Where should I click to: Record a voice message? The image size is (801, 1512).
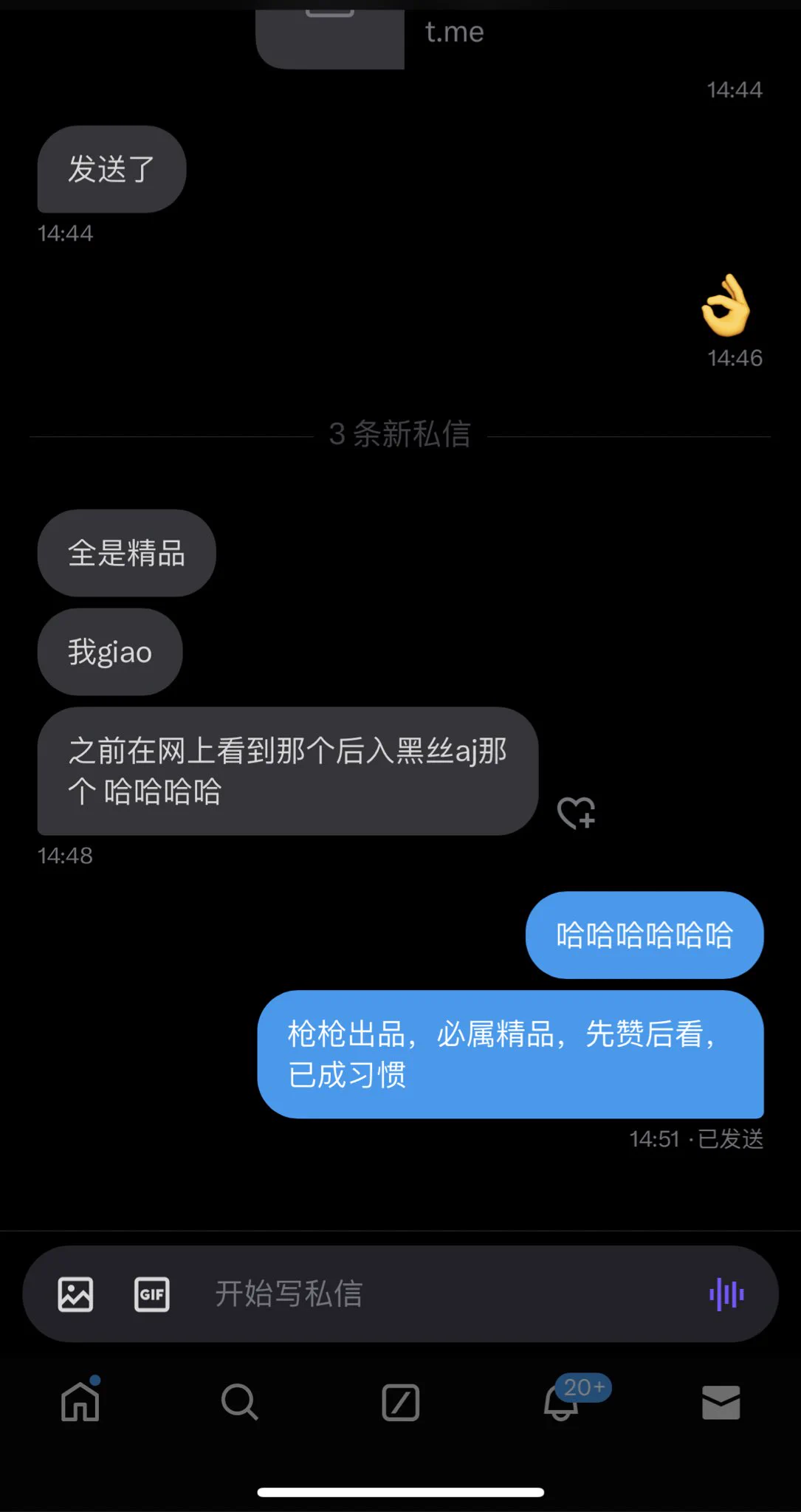pos(726,1294)
